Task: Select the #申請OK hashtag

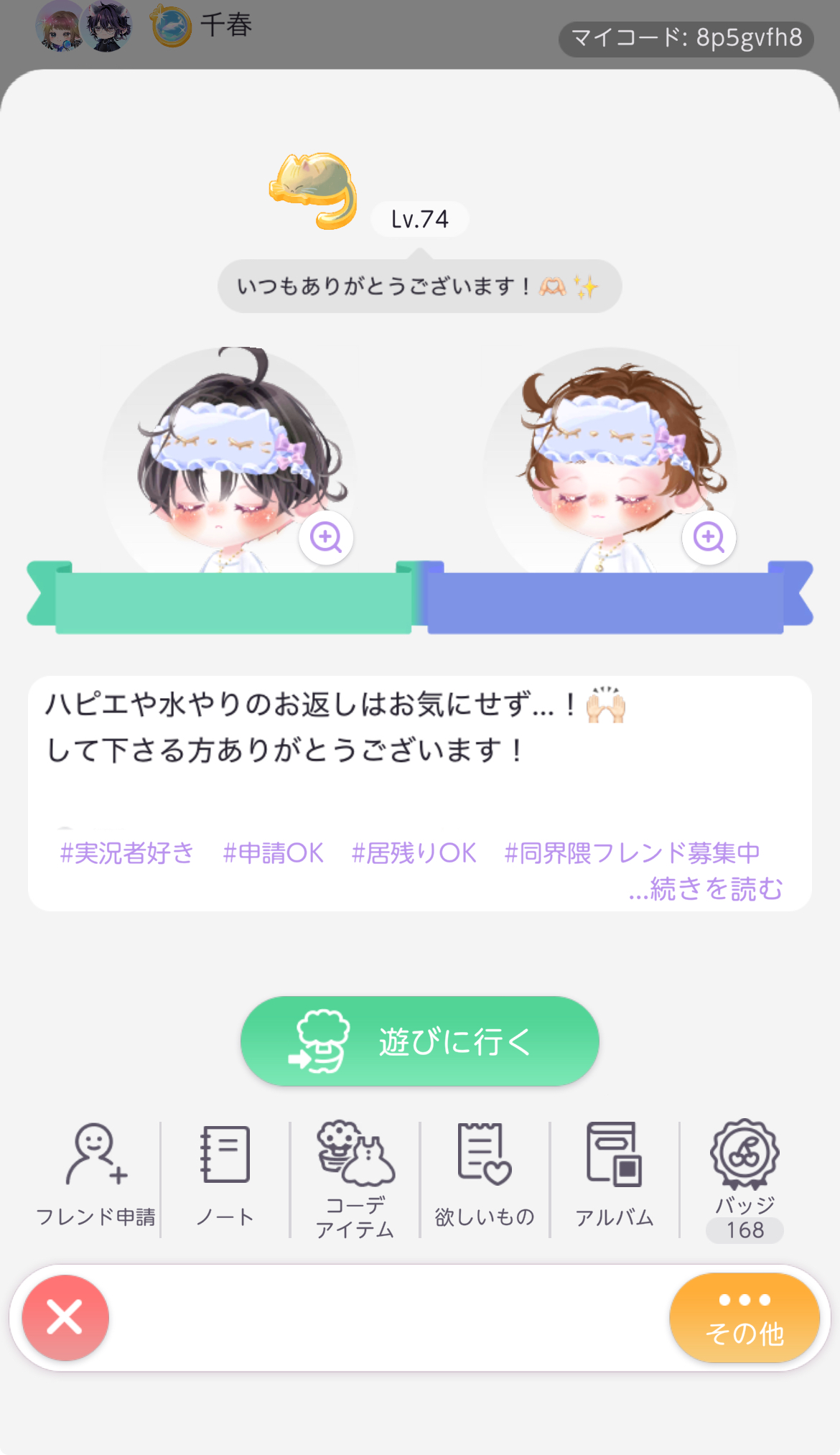Action: pos(273,852)
